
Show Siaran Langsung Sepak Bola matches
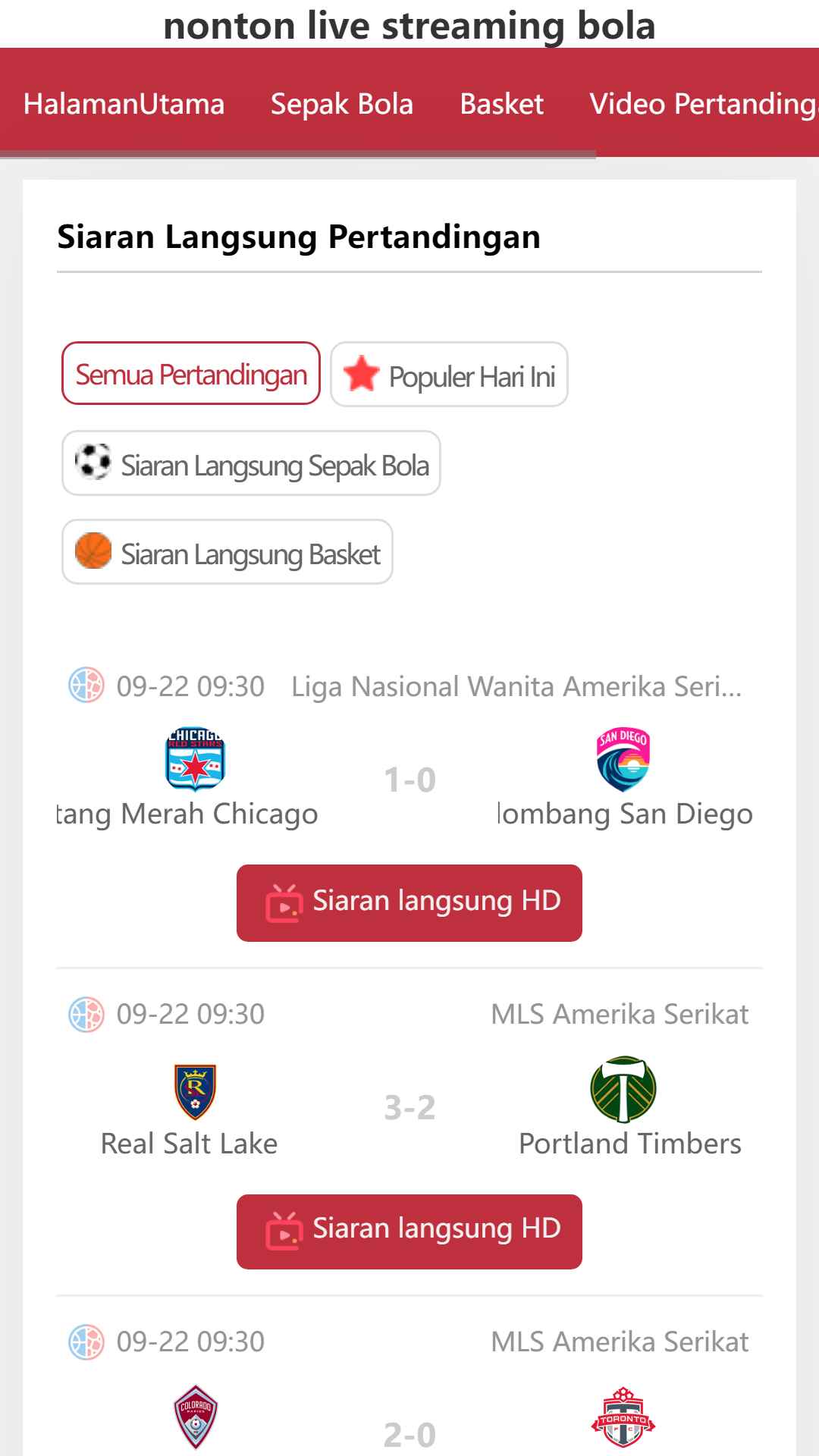(x=251, y=463)
